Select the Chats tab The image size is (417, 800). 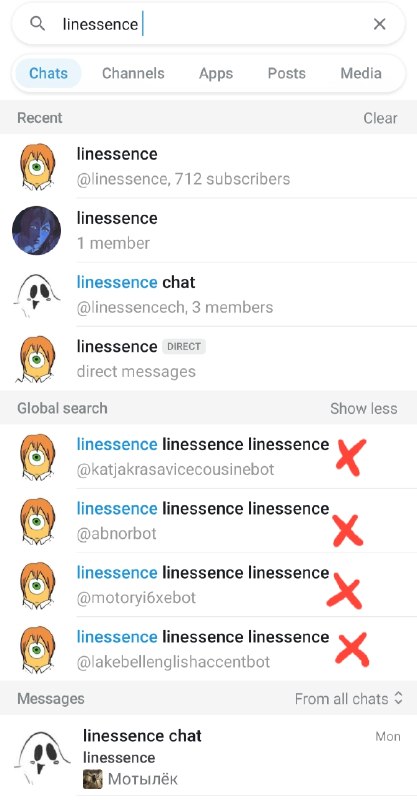tap(48, 73)
